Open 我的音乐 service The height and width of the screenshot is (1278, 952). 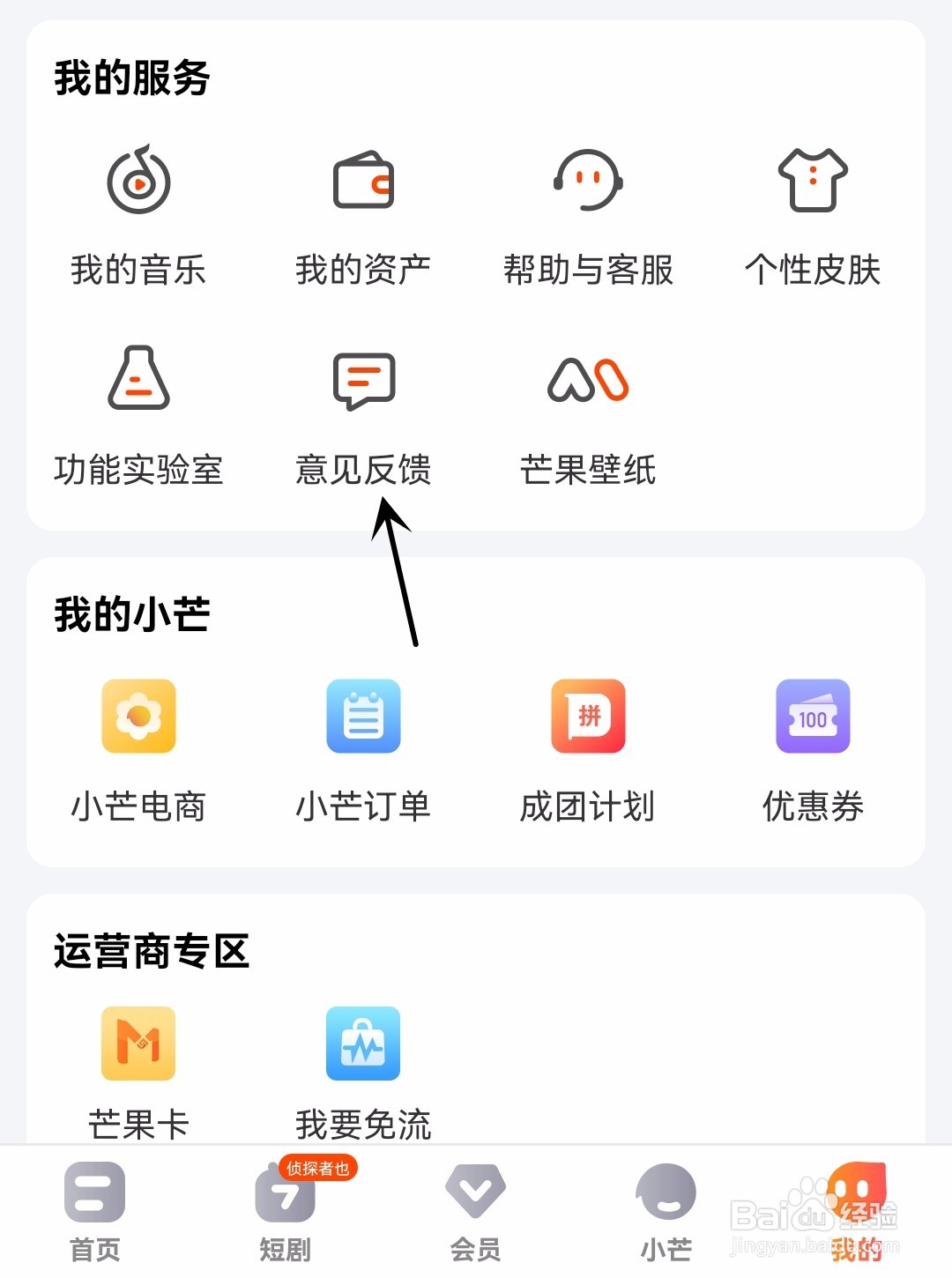pyautogui.click(x=138, y=216)
